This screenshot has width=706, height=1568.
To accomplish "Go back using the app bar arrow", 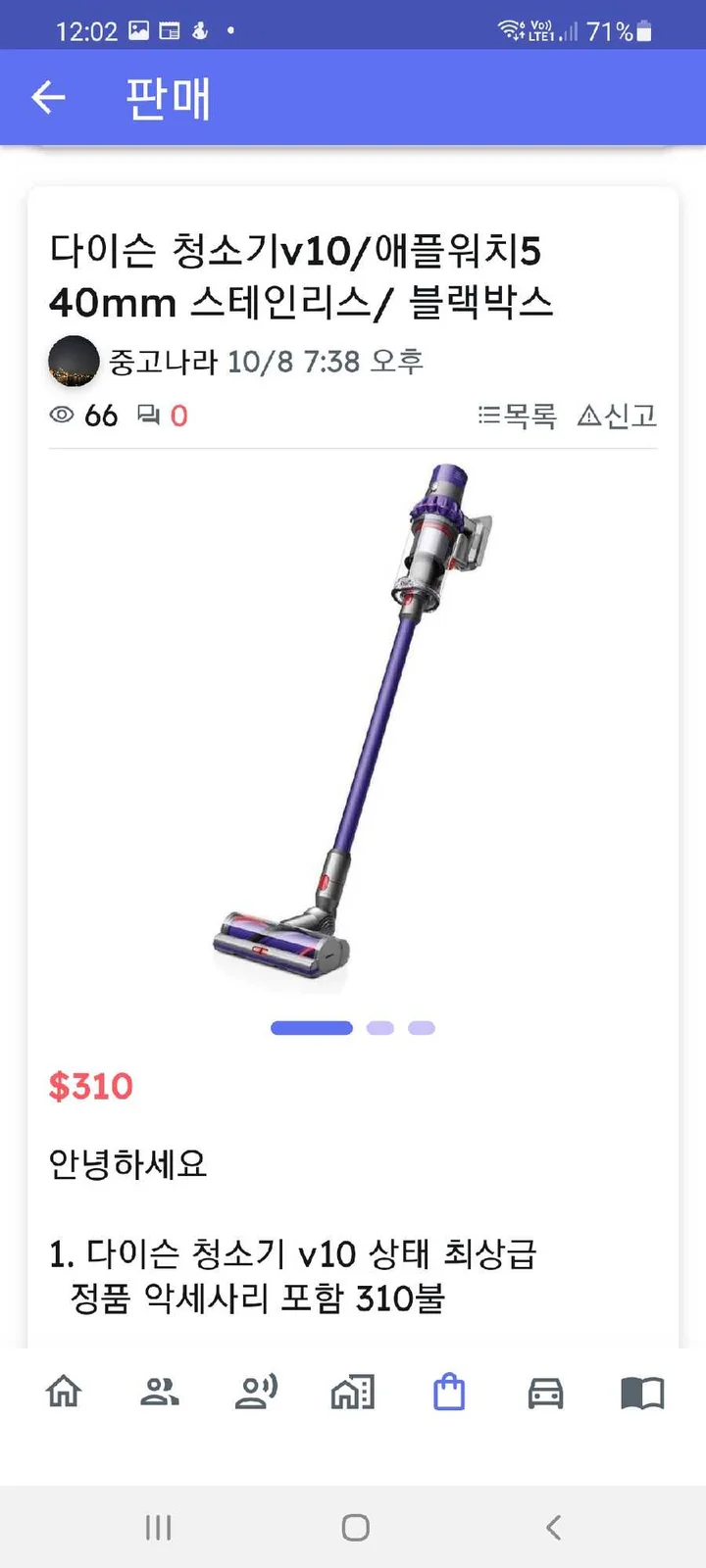I will (48, 97).
